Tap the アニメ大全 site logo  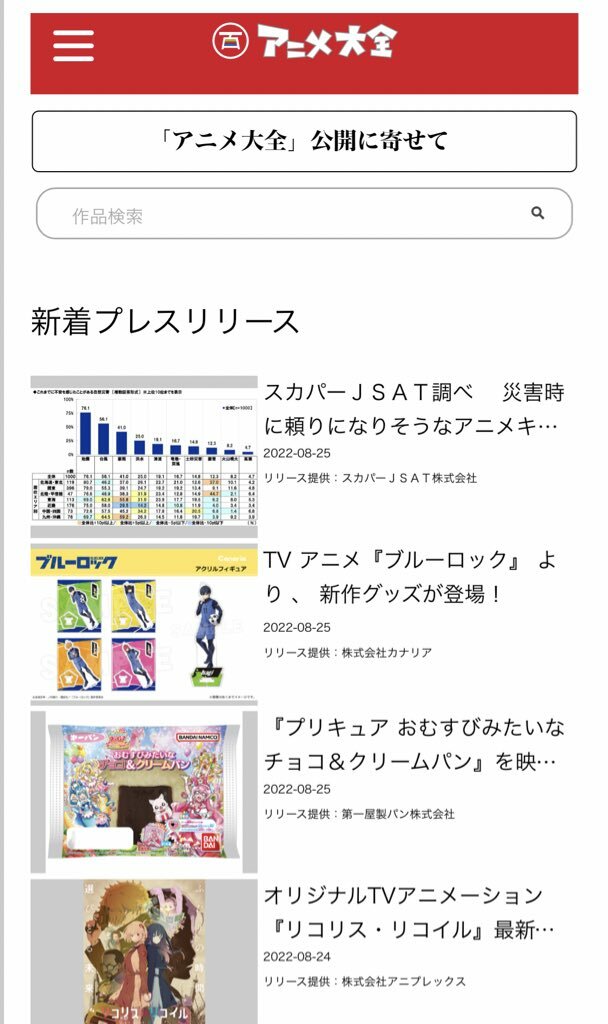click(x=304, y=40)
